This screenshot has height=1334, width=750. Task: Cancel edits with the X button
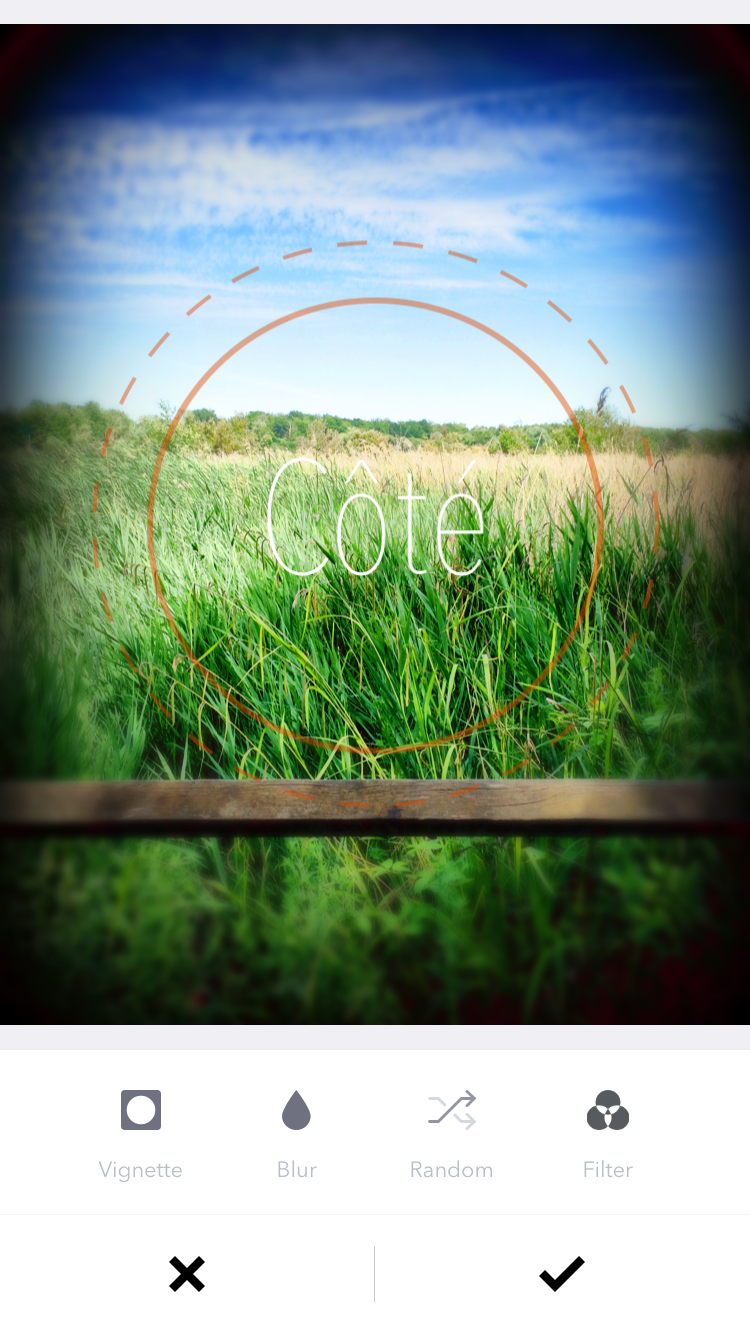(187, 1274)
